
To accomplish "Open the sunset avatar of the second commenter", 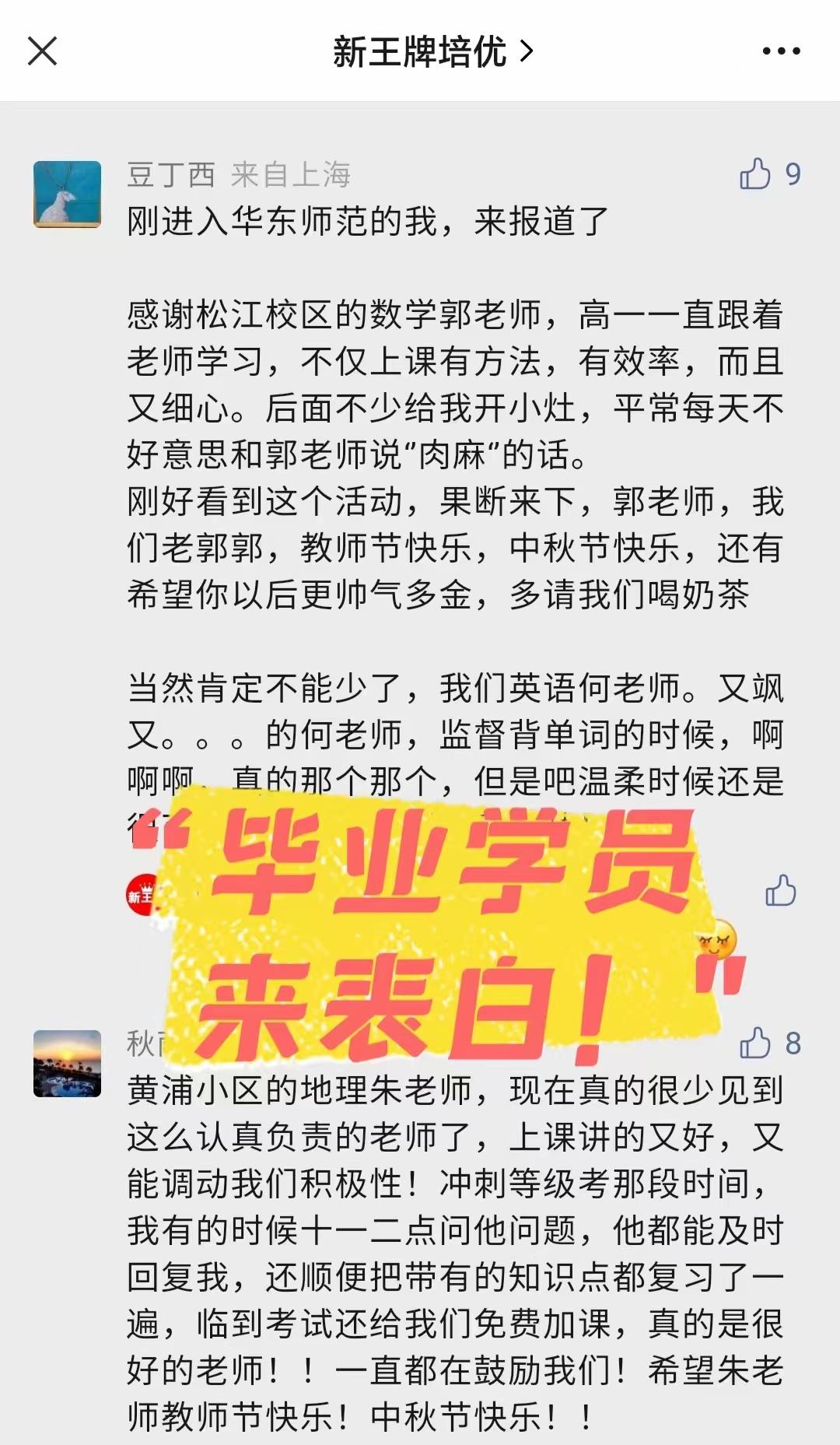I will tap(67, 1064).
